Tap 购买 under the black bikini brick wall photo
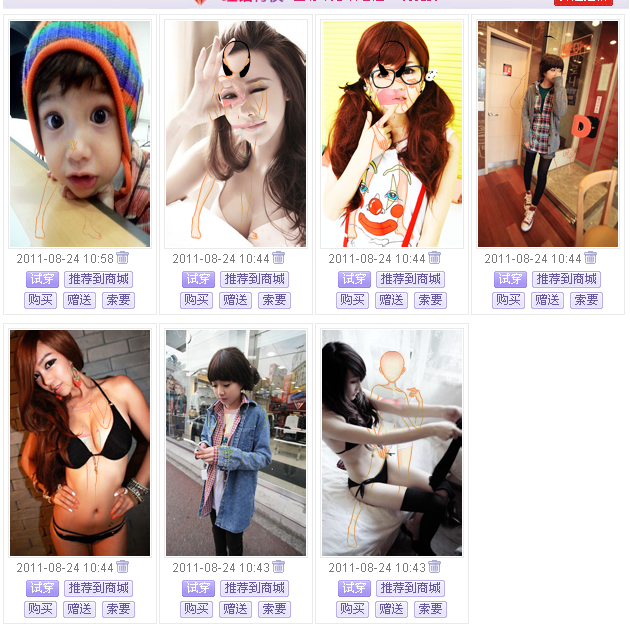Image resolution: width=630 pixels, height=627 pixels. [x=40, y=609]
